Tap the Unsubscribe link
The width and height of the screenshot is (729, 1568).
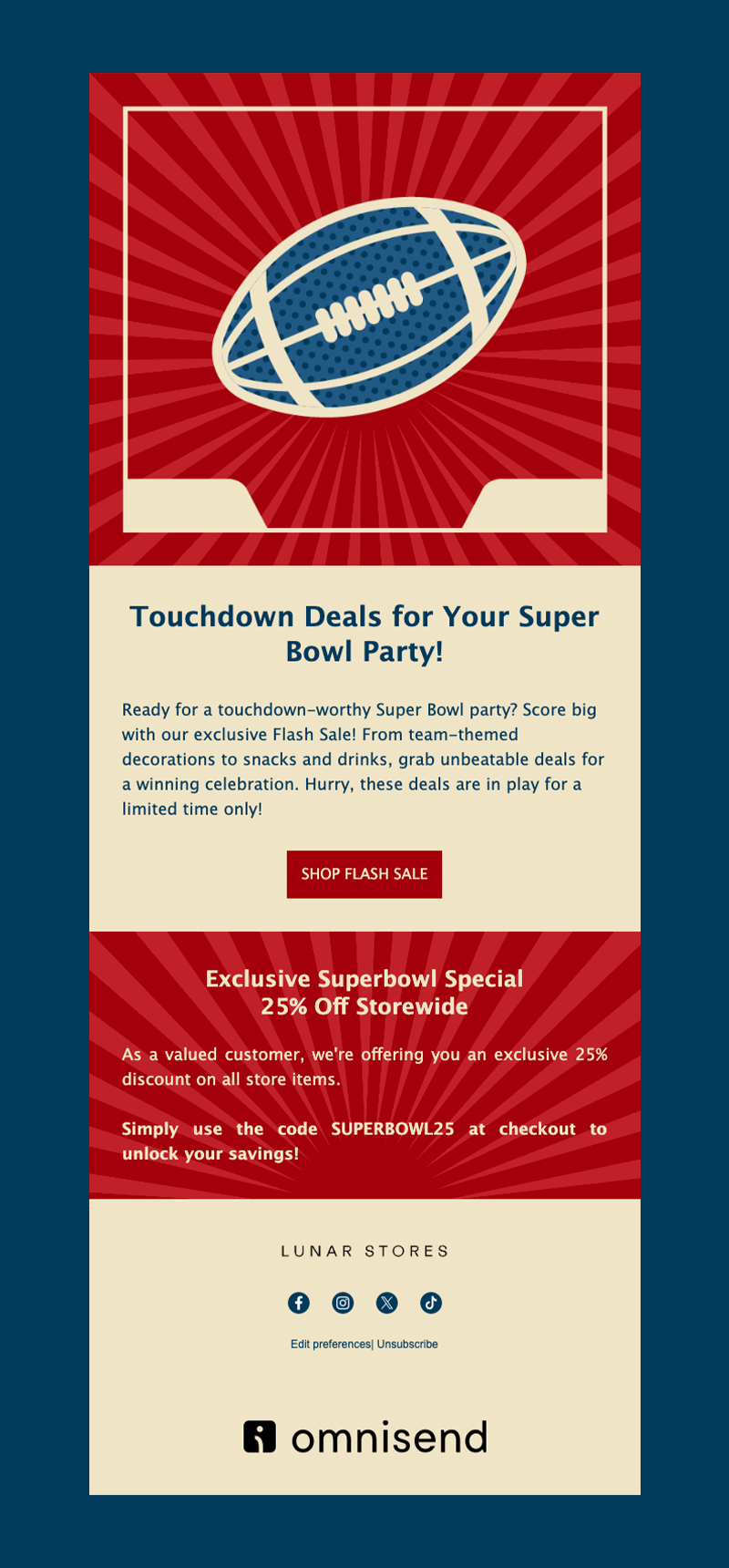pos(407,1345)
